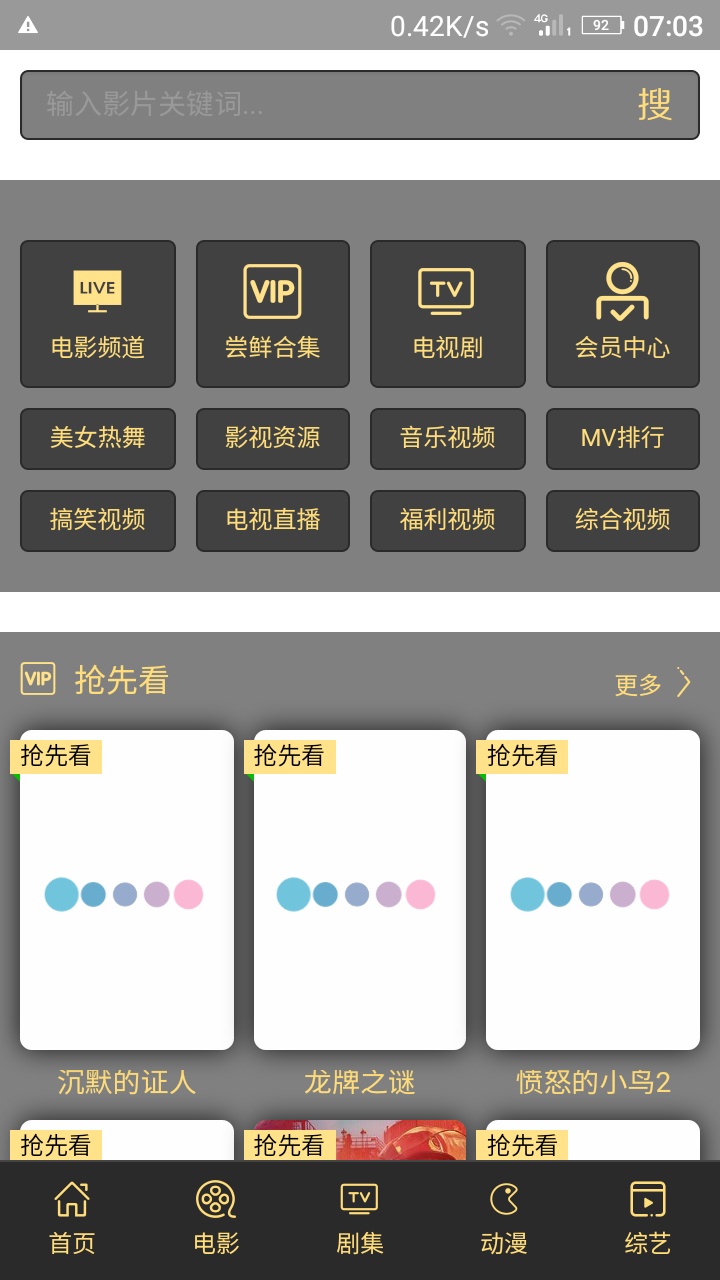Screen dimensions: 720x1280
Task: Open the VIP 尝鲜合集 collection
Action: (273, 314)
